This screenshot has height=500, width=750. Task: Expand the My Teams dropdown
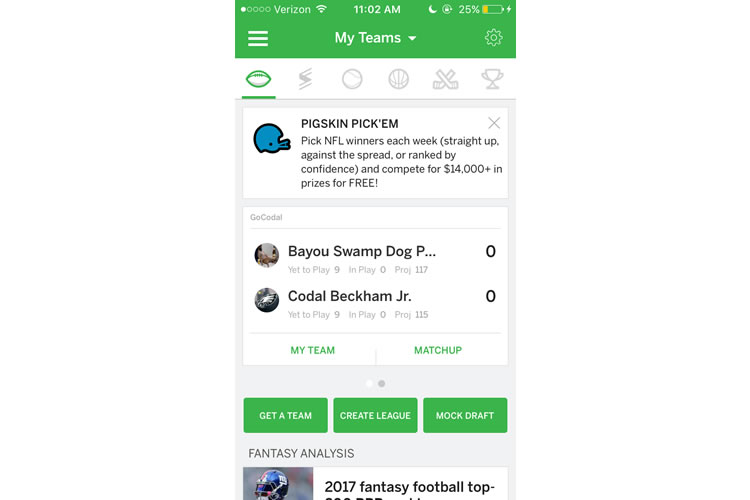pyautogui.click(x=375, y=38)
